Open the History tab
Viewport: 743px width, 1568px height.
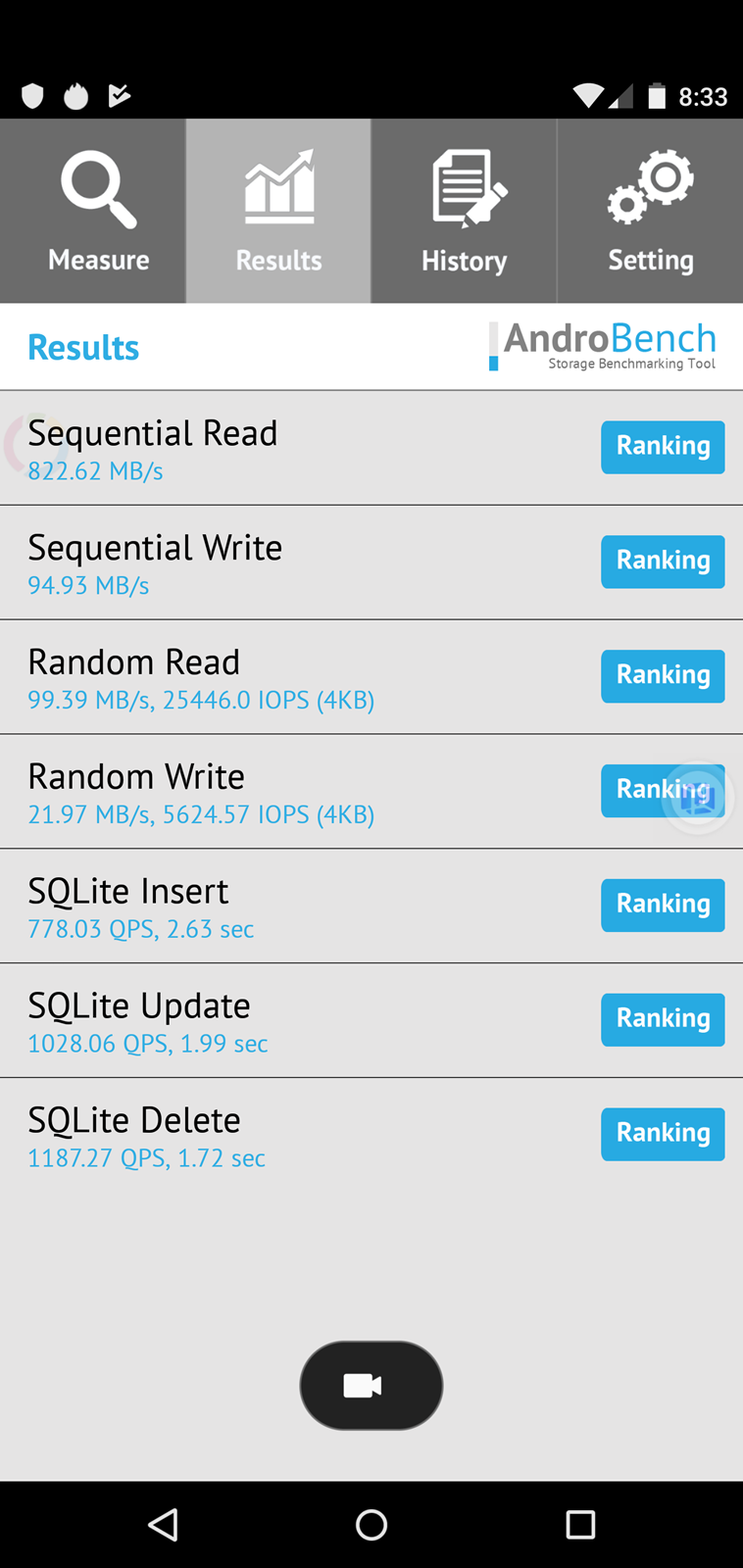[464, 211]
